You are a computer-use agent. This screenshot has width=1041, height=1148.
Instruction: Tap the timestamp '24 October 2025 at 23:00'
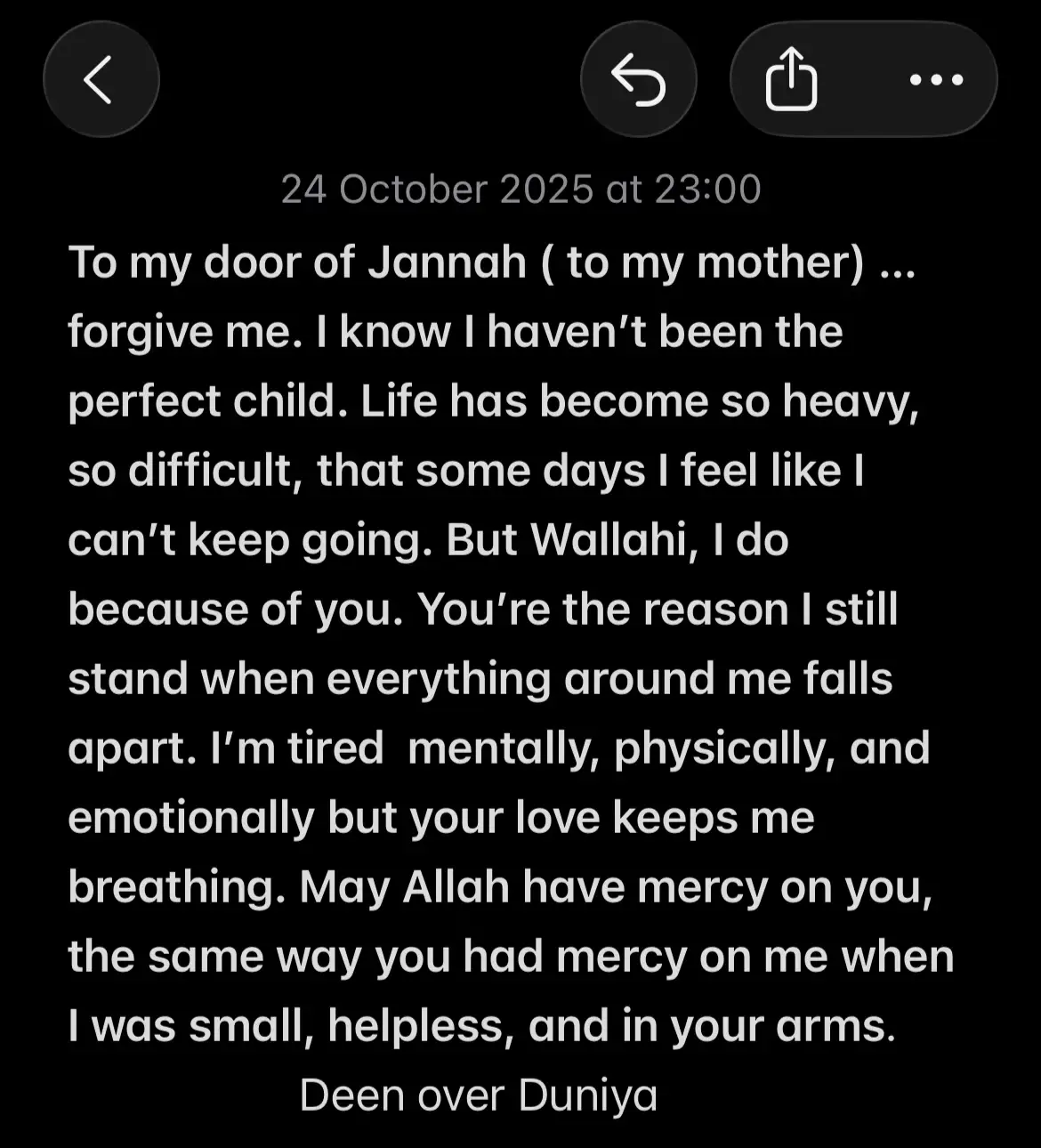coord(520,188)
